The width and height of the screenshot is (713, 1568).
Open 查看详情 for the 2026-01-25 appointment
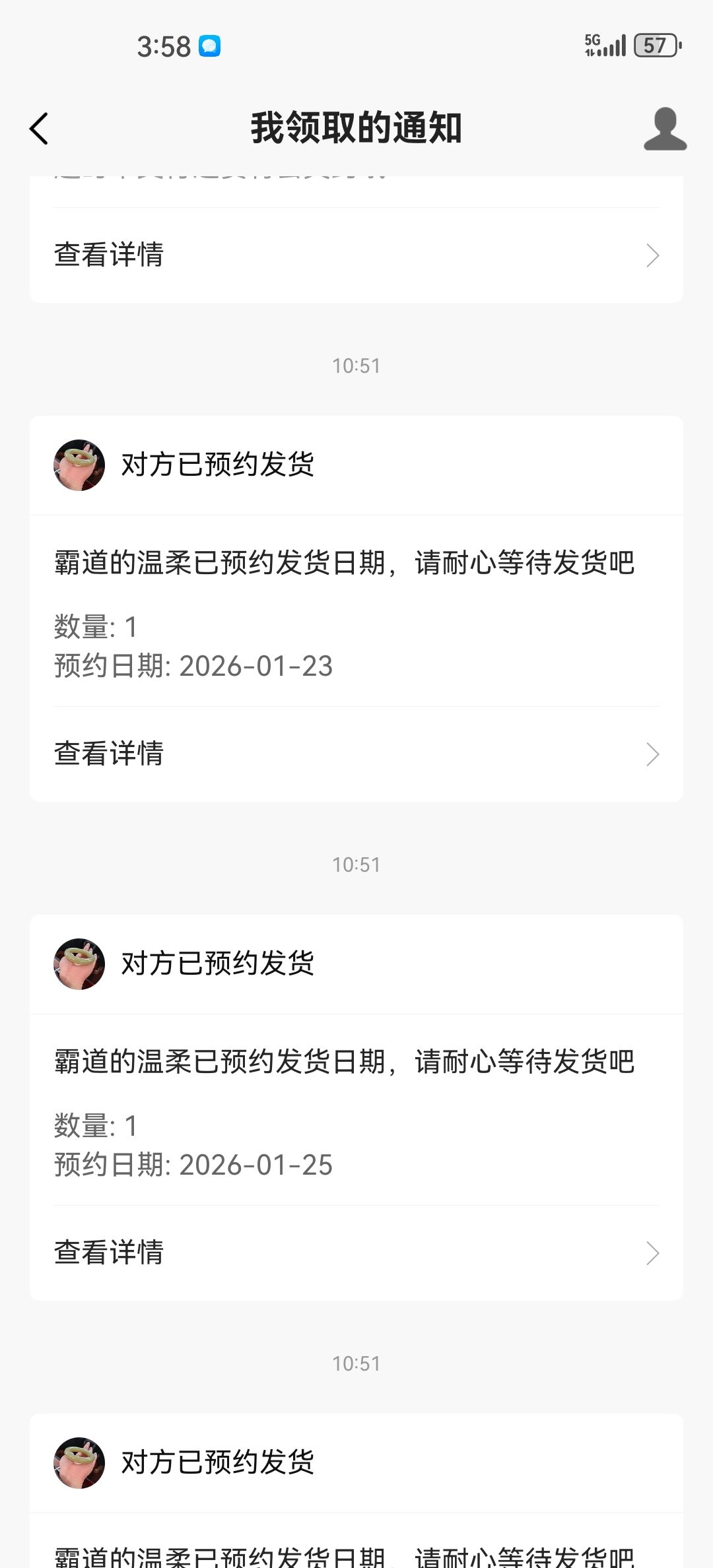click(356, 1253)
